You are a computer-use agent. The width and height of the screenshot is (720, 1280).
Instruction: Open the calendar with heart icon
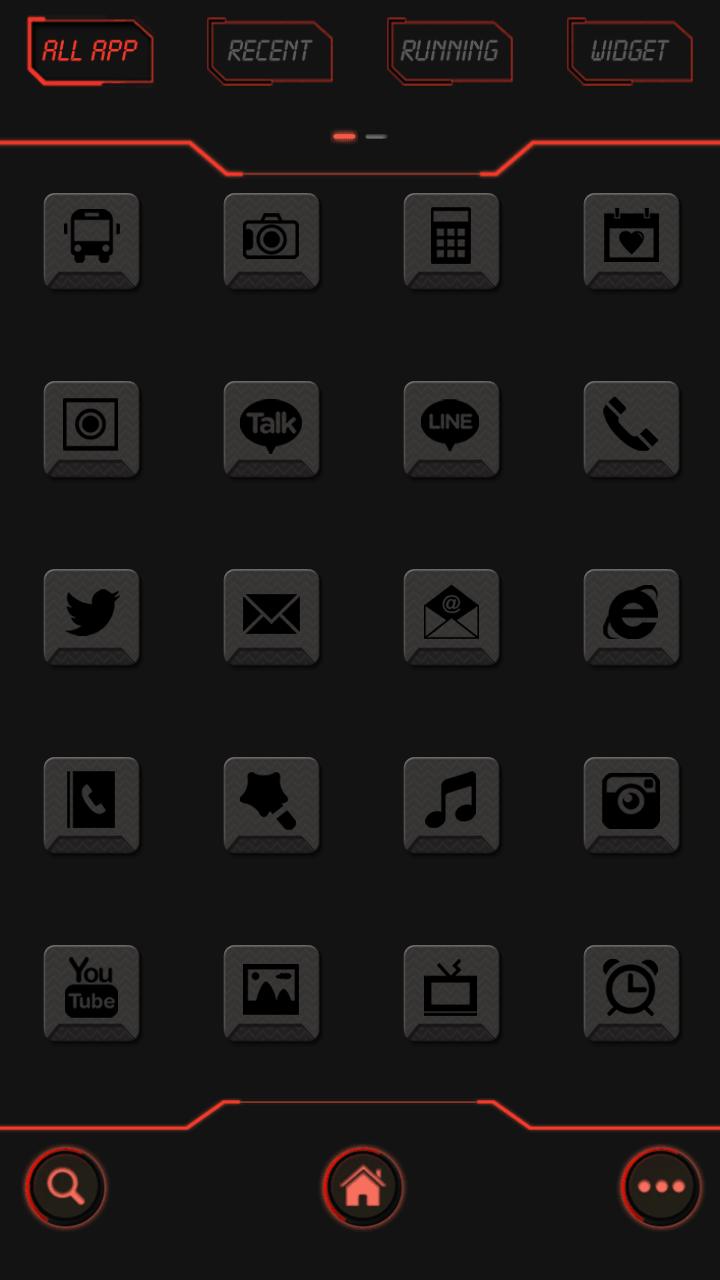pyautogui.click(x=631, y=240)
